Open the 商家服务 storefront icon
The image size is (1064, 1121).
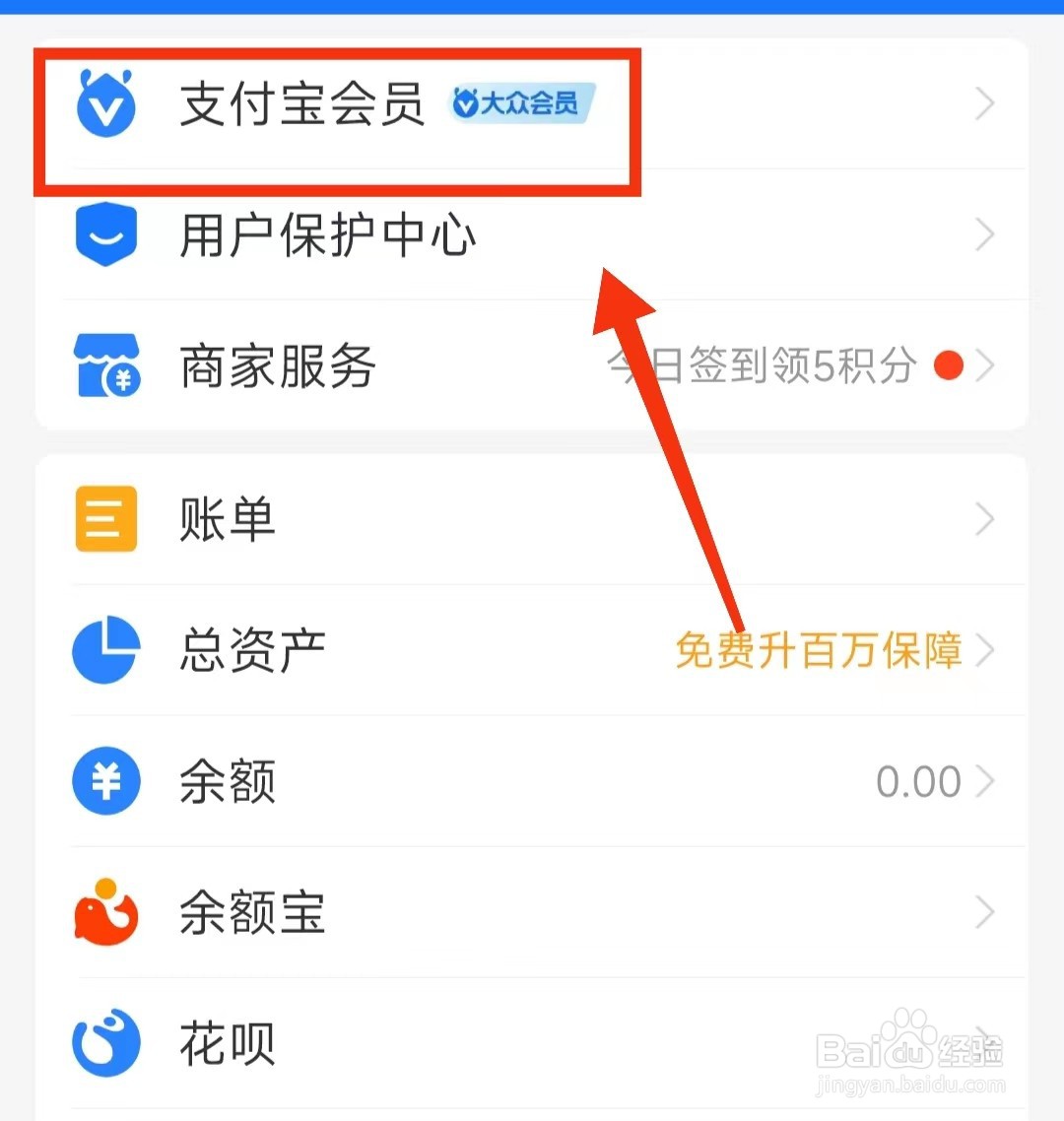click(105, 365)
